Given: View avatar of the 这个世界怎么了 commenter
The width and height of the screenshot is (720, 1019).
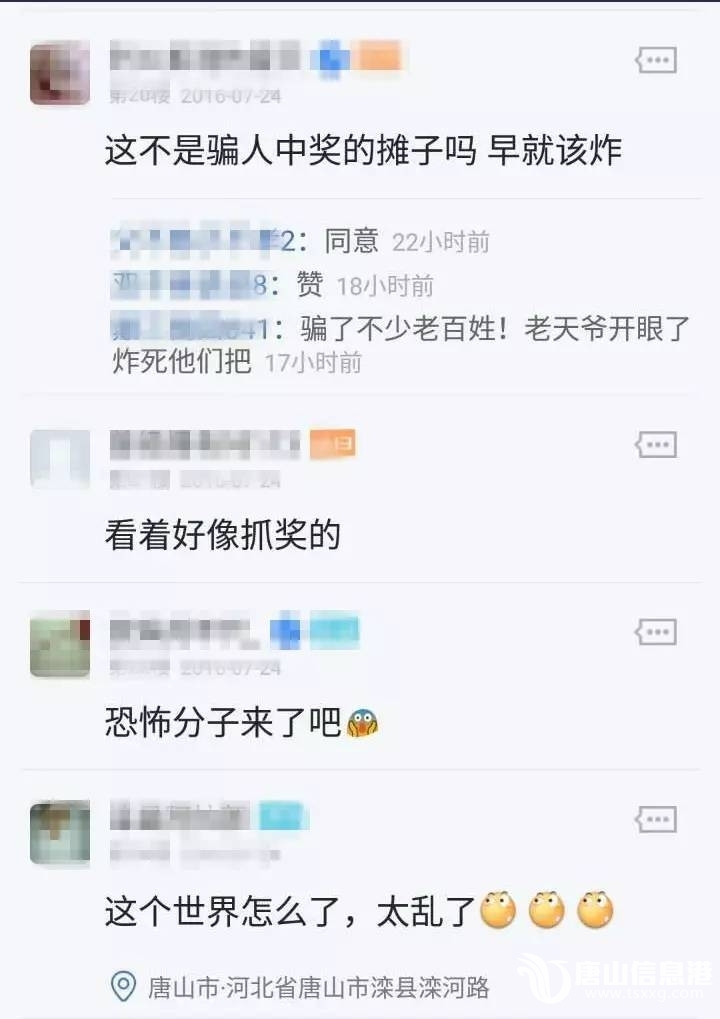Looking at the screenshot, I should (60, 833).
